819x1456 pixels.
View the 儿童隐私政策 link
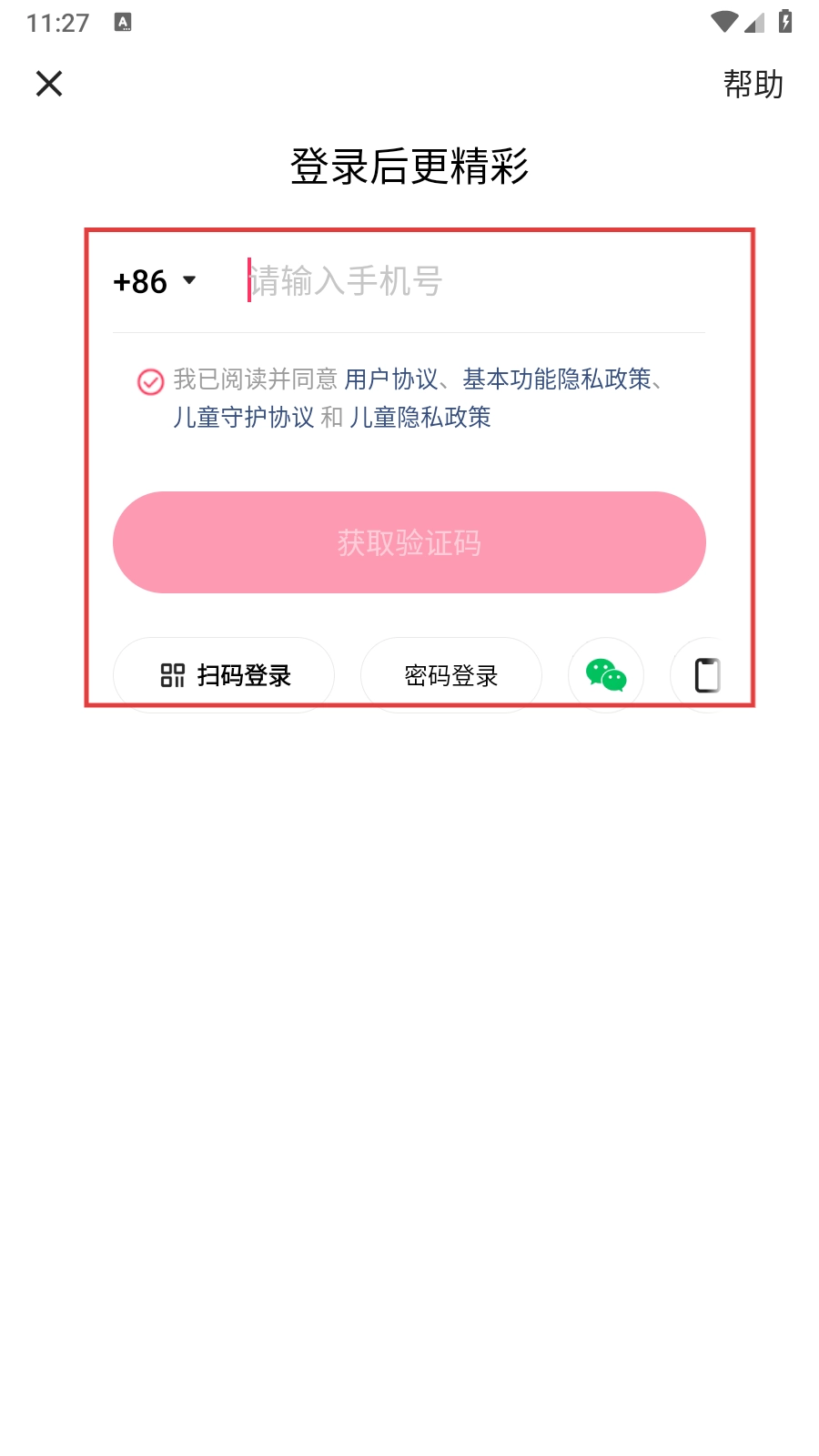[420, 417]
